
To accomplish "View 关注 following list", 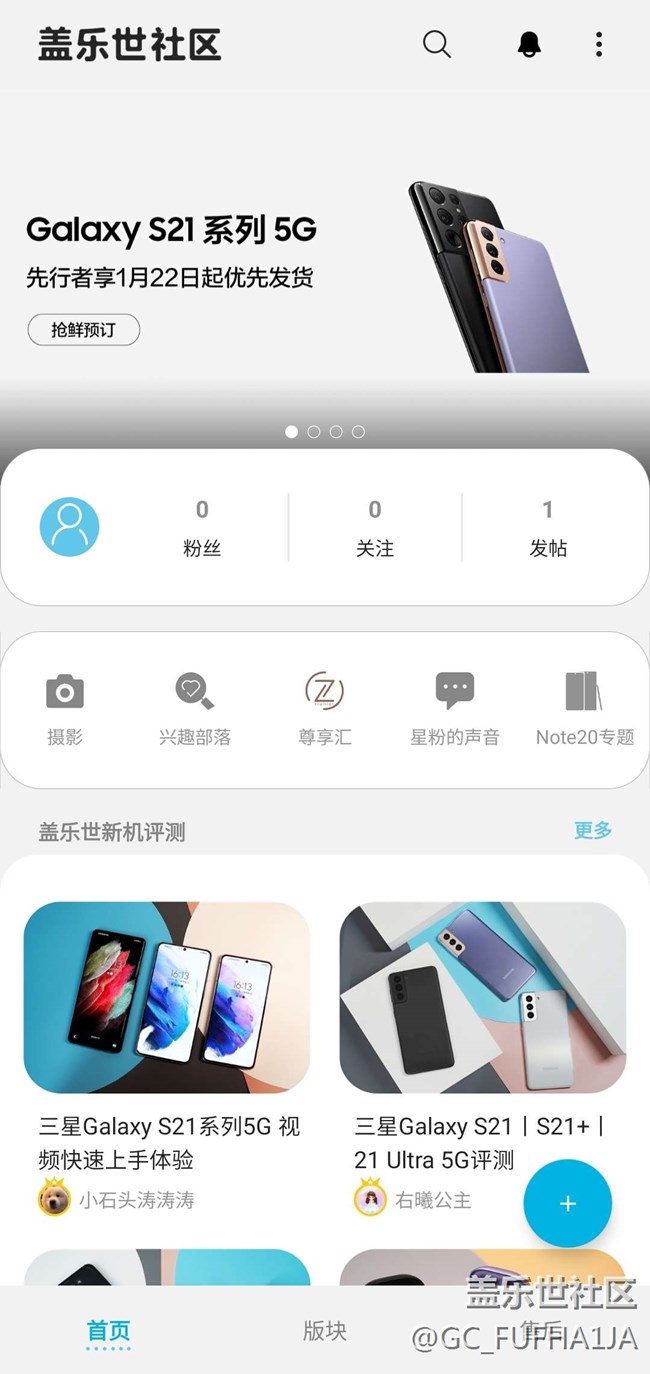I will (375, 528).
